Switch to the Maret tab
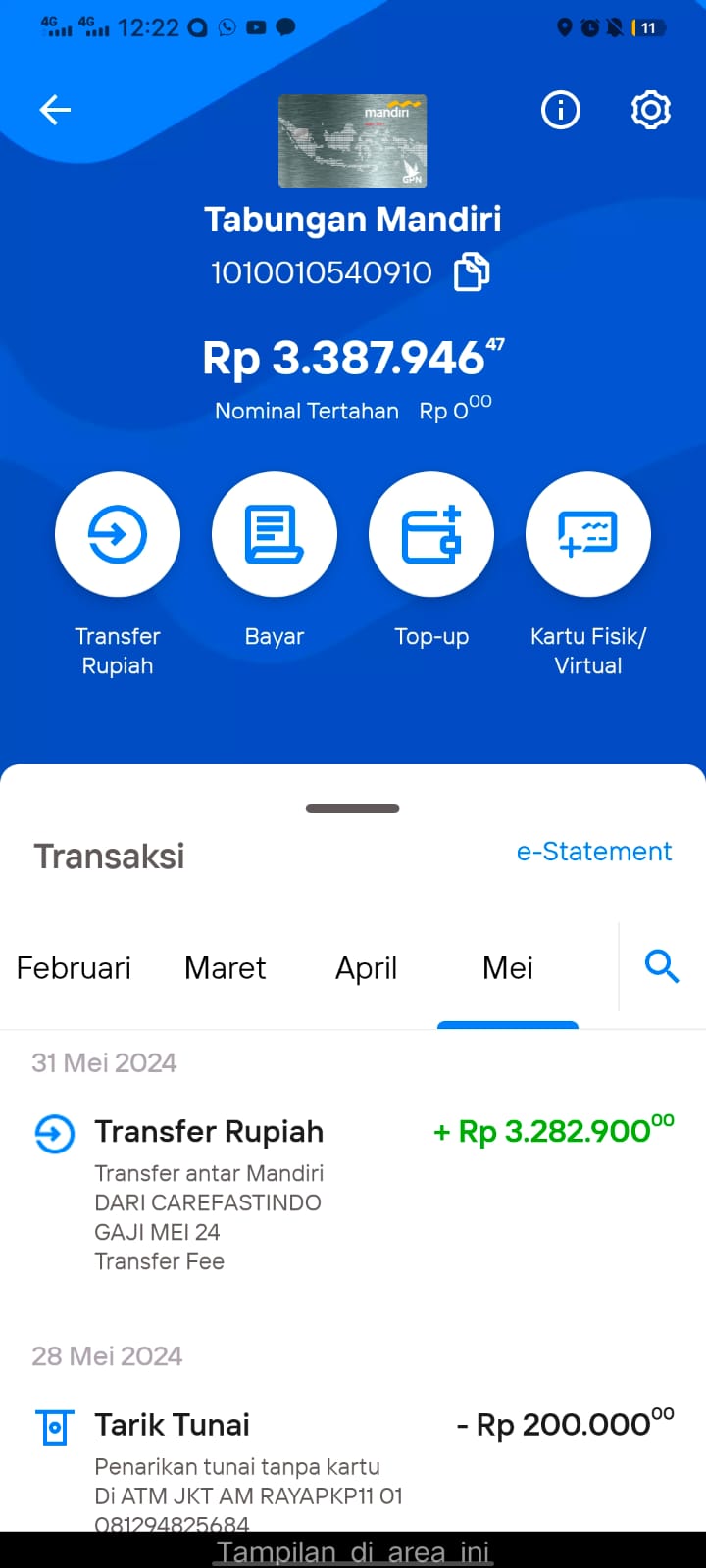 [226, 968]
